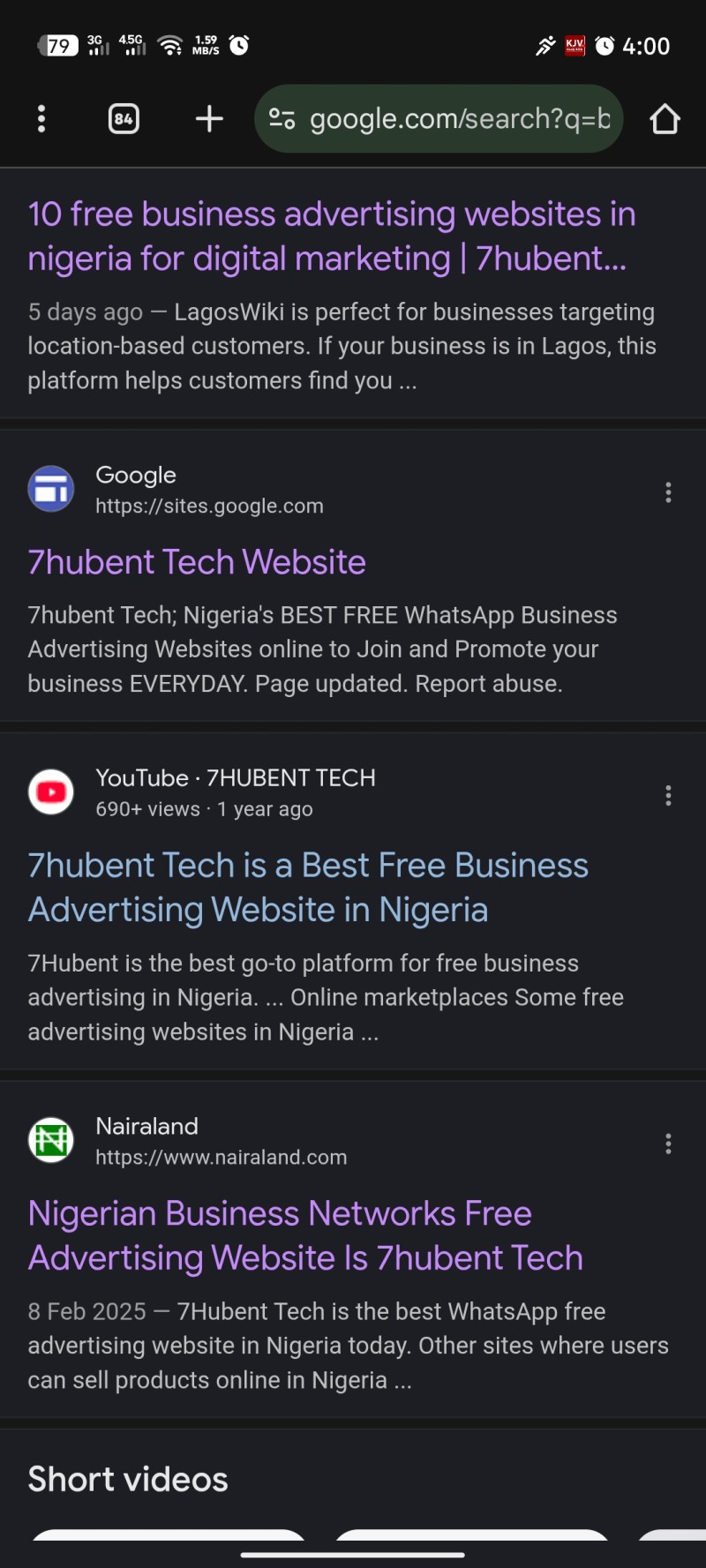Open the 7hubent Tech Website result
Viewport: 706px width, 1568px height.
[197, 562]
